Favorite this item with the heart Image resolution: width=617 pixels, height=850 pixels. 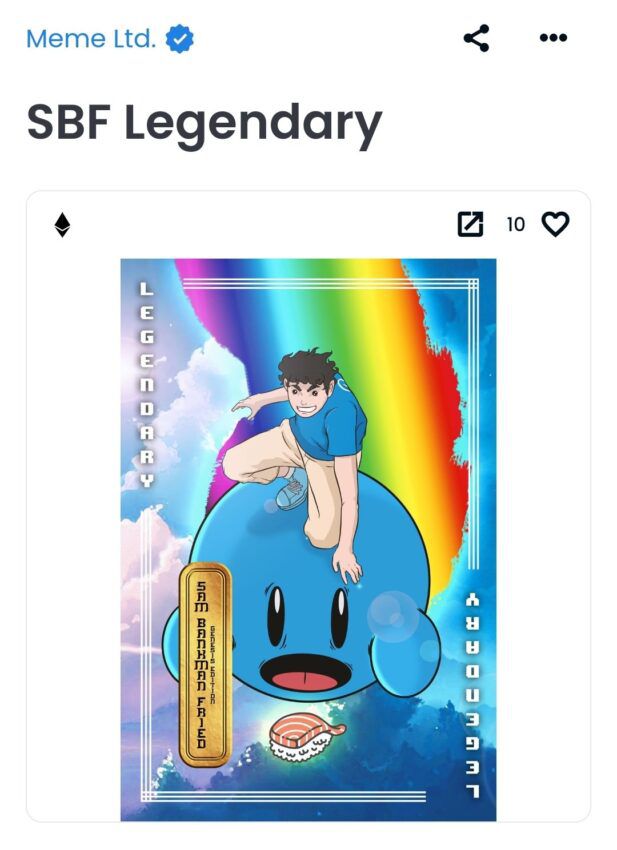tap(555, 225)
